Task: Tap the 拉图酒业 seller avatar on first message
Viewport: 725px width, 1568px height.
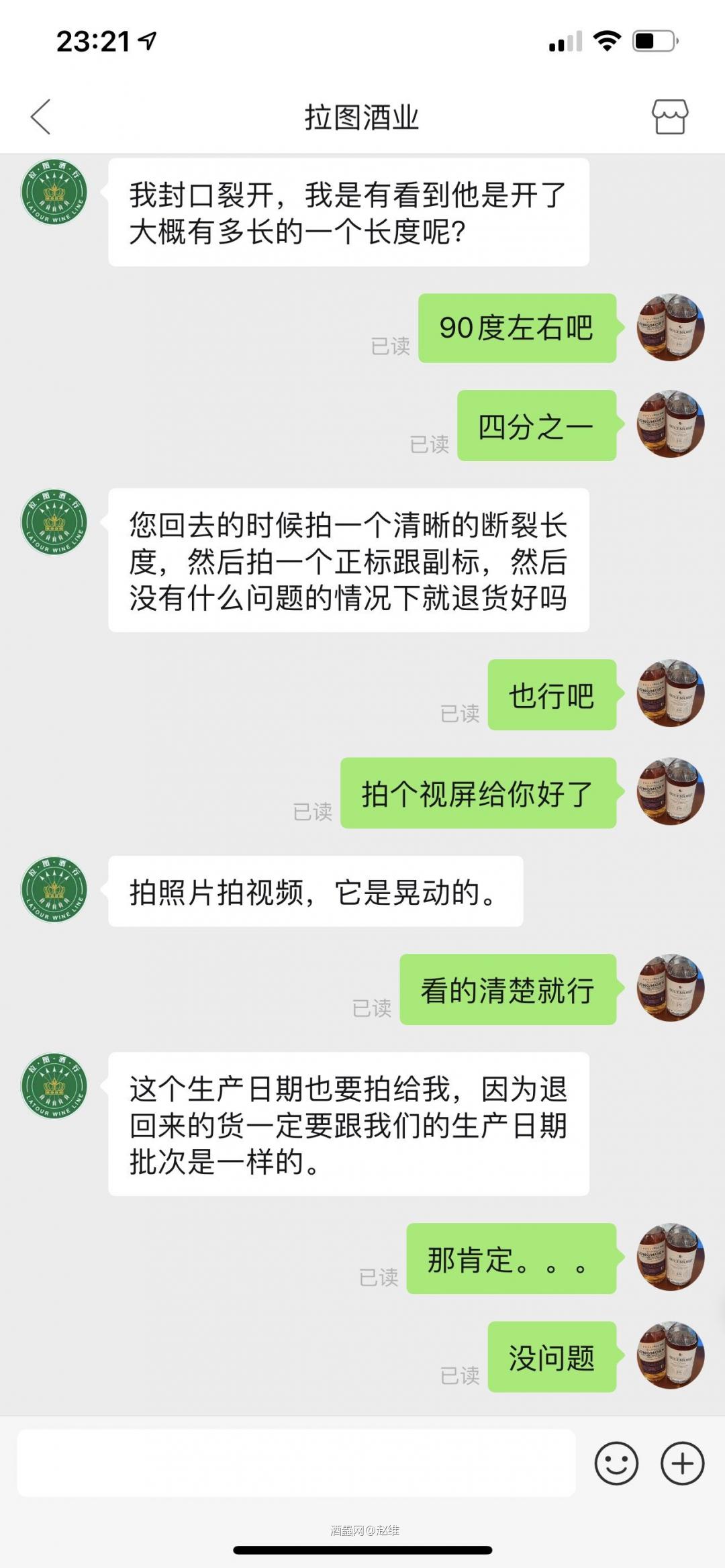Action: point(54,194)
